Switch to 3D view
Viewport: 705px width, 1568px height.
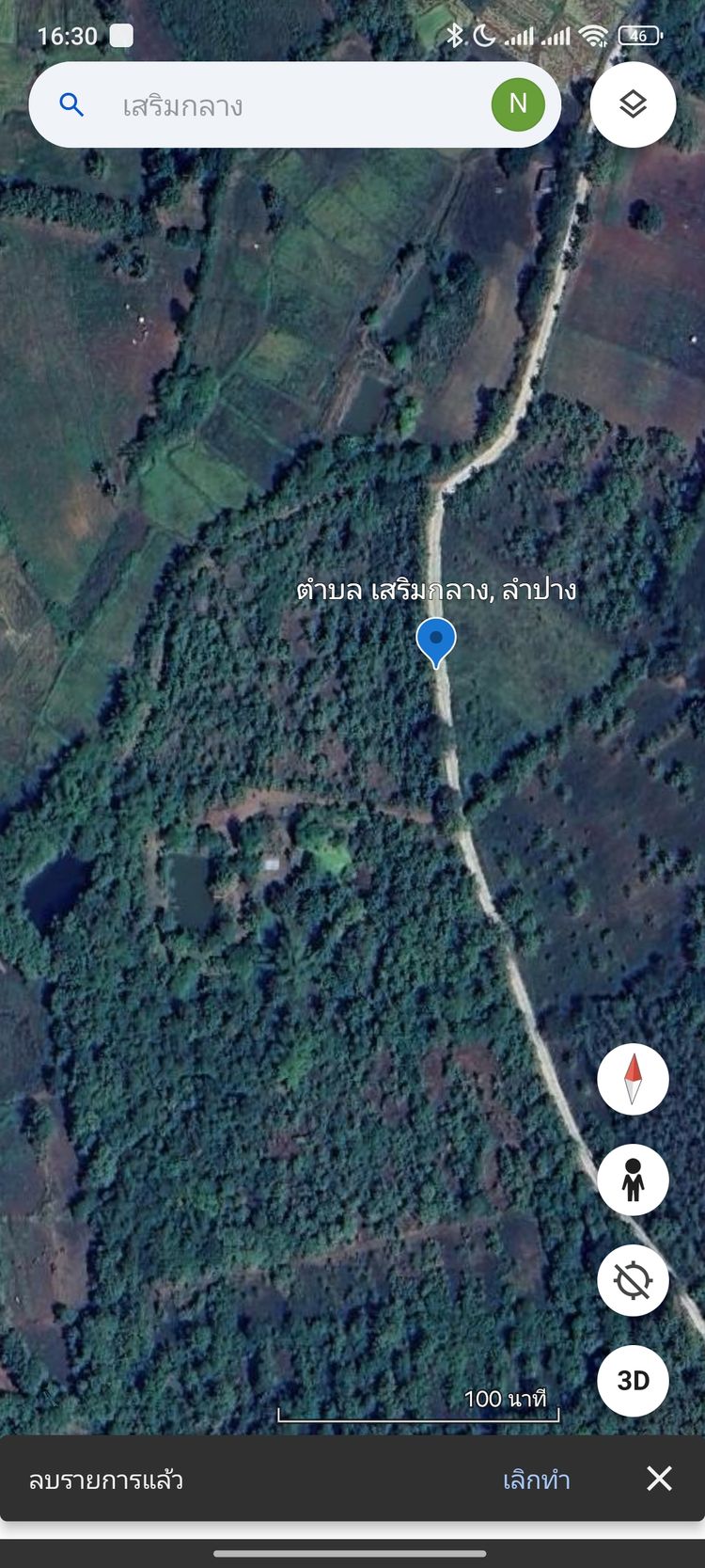pyautogui.click(x=633, y=1380)
